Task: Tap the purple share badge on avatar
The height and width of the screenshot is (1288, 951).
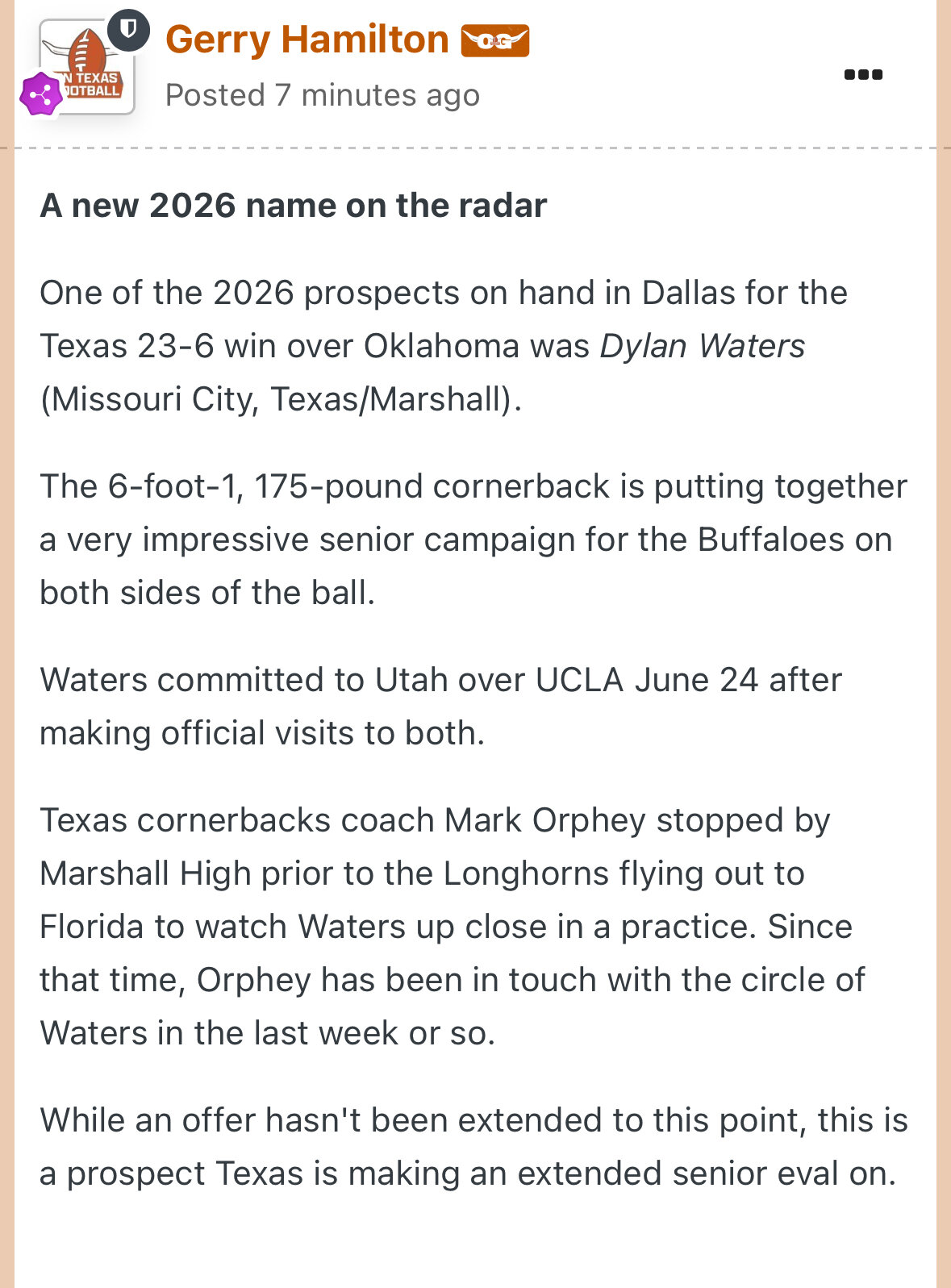Action: [x=40, y=95]
